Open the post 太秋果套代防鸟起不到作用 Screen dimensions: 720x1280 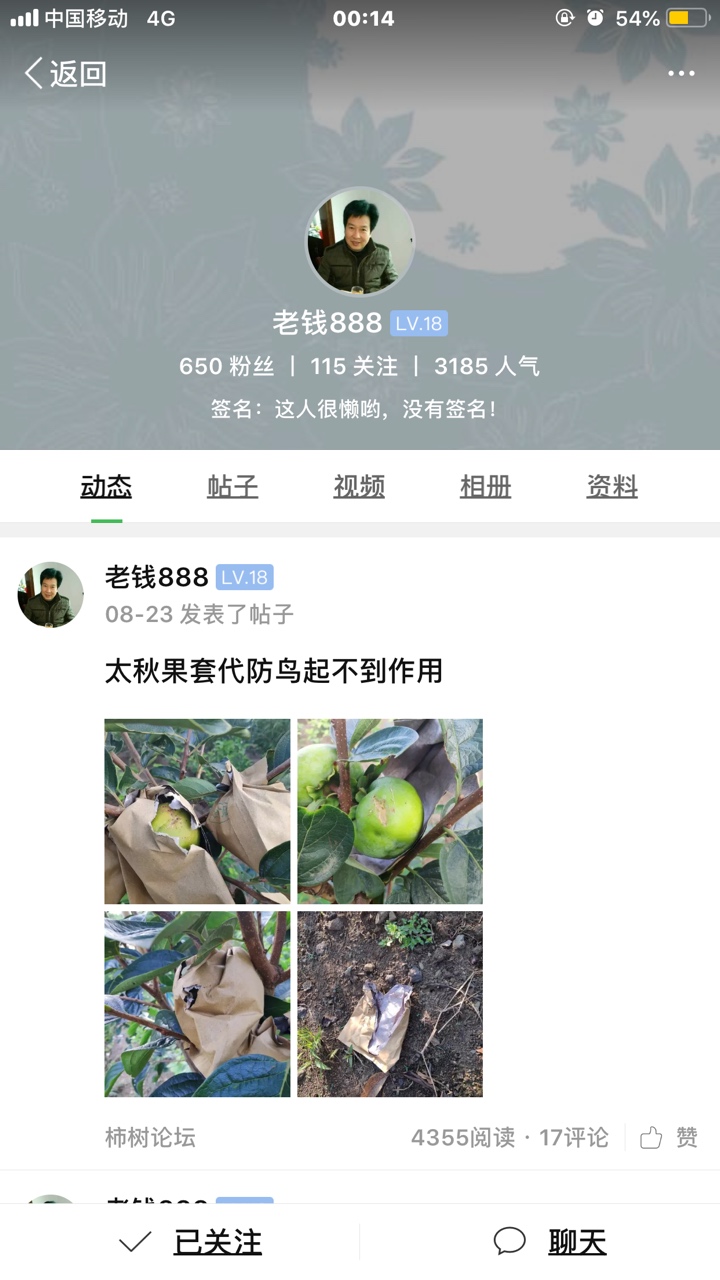(x=273, y=670)
